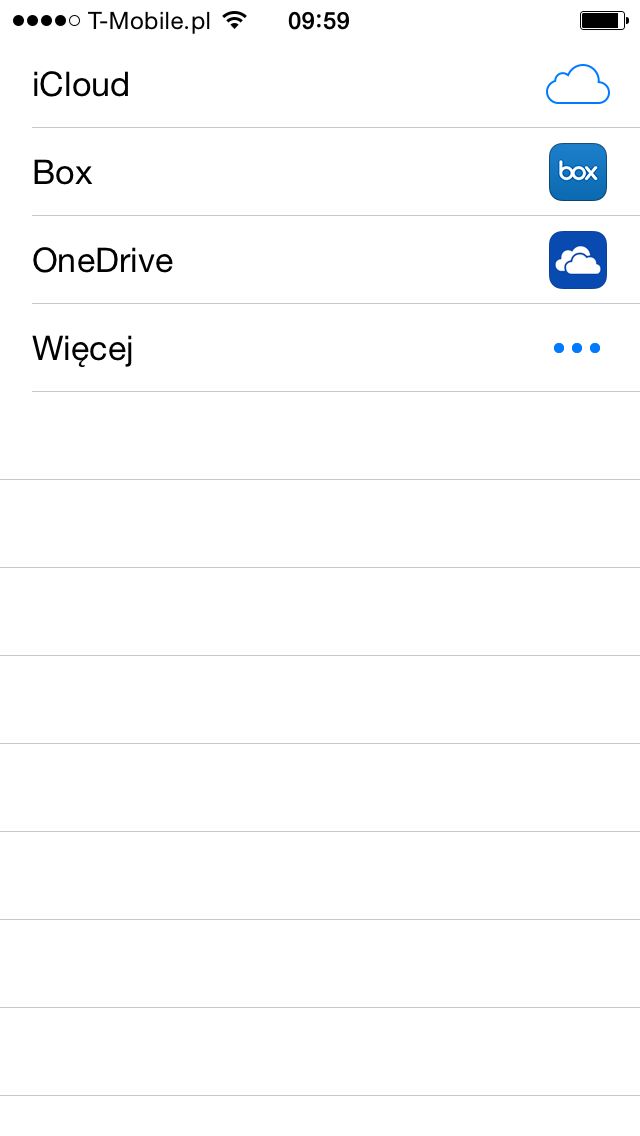This screenshot has height=1136, width=640.
Task: Select Box as the storage location
Action: tap(320, 172)
